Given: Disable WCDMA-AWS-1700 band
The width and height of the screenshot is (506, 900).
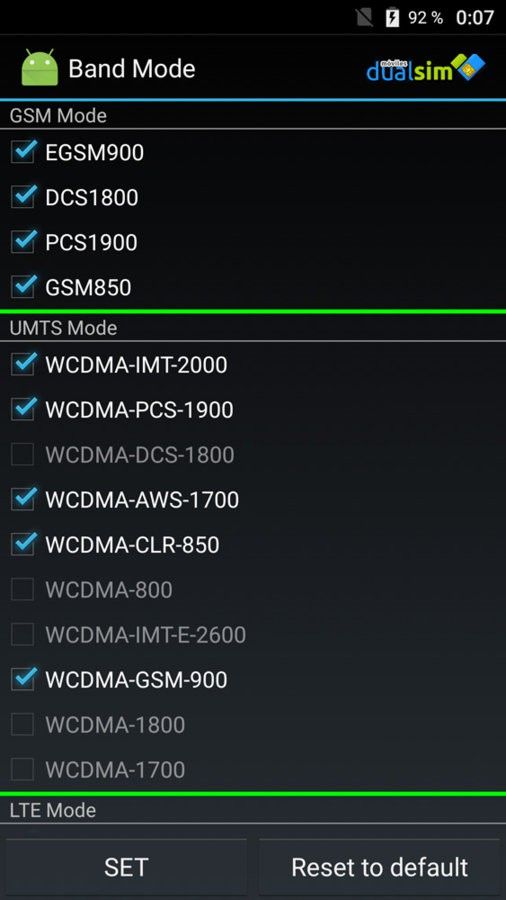Looking at the screenshot, I should click(x=23, y=500).
